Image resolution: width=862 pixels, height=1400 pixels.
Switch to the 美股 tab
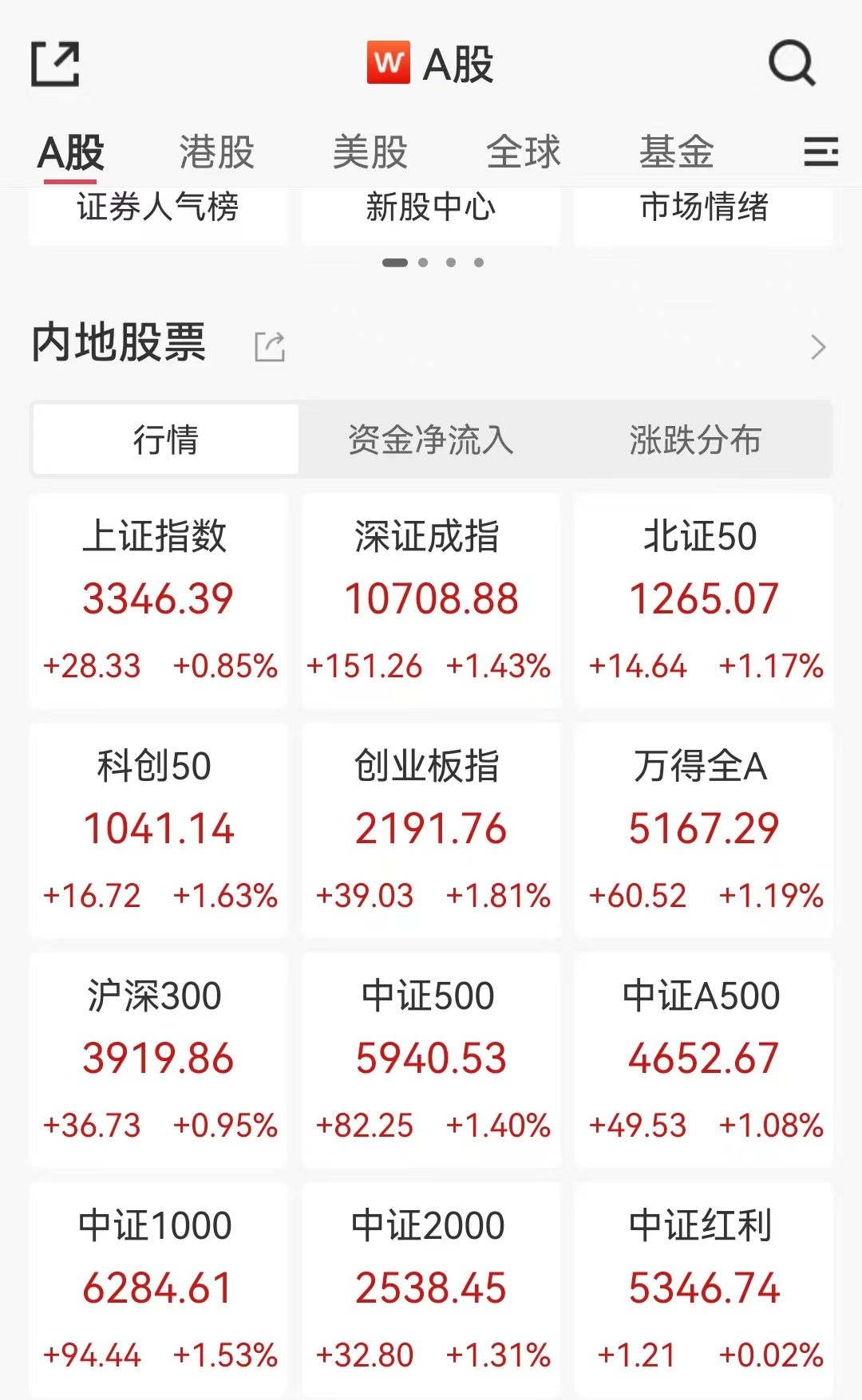[x=370, y=152]
